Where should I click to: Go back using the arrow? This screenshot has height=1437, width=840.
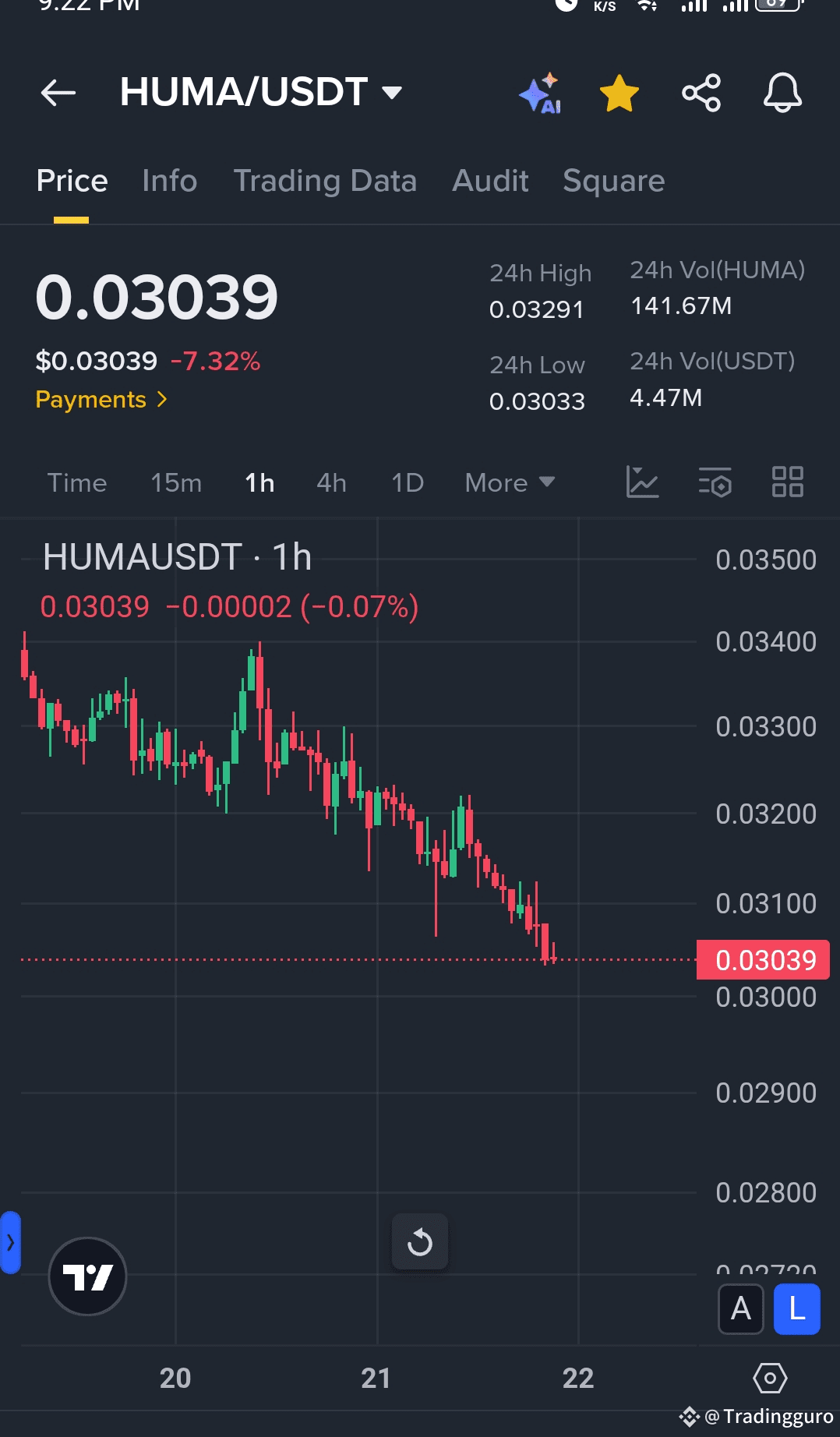[58, 93]
